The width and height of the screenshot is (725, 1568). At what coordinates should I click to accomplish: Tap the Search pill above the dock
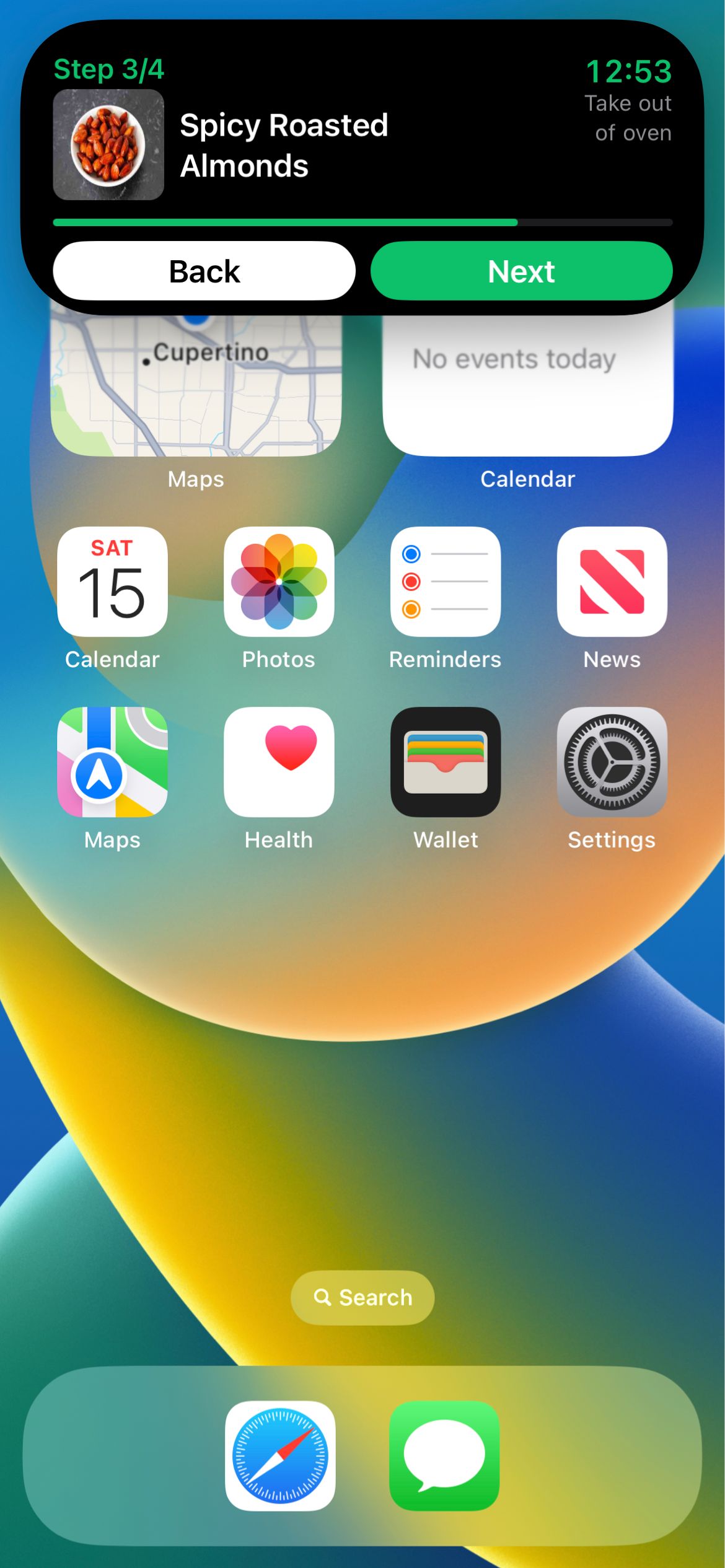[362, 1297]
